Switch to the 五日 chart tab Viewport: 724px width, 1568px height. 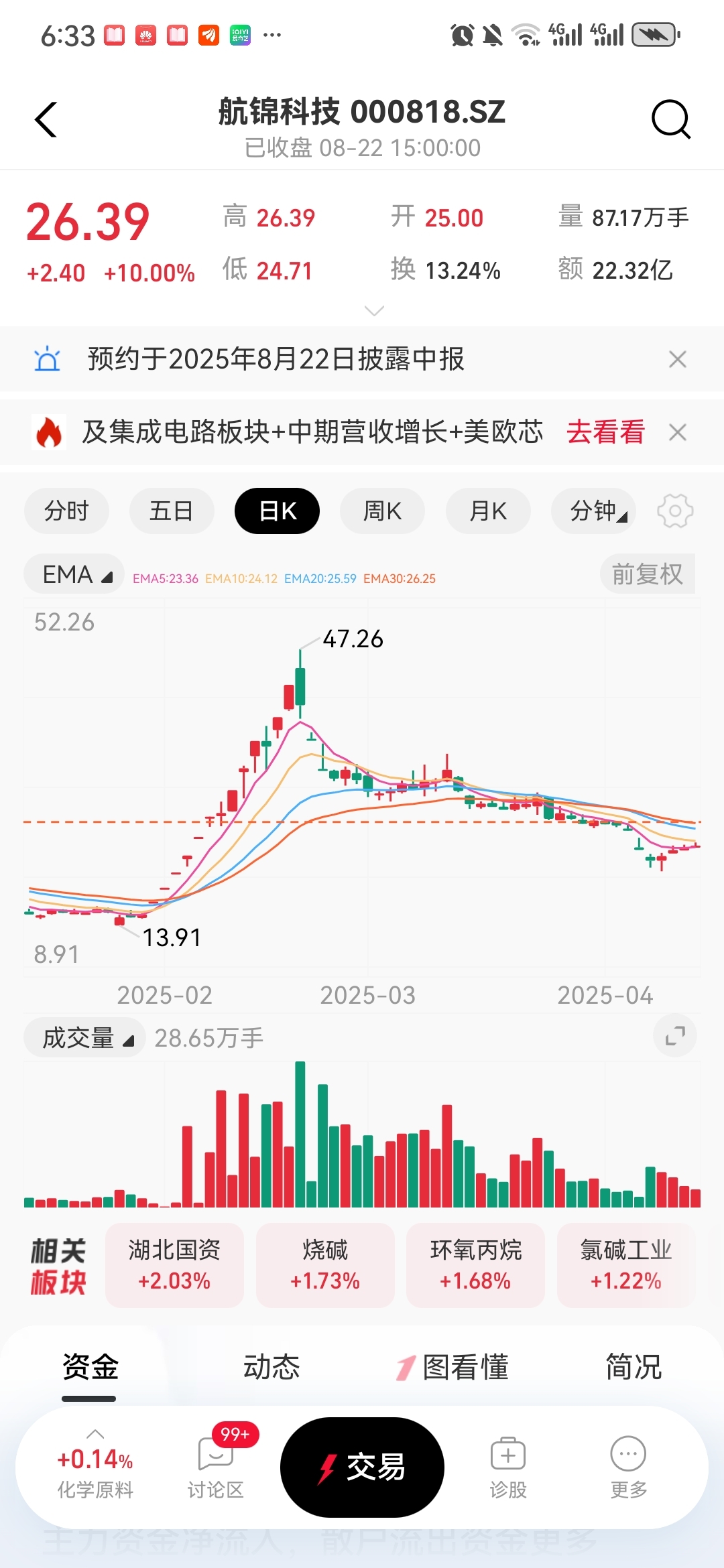pyautogui.click(x=172, y=511)
